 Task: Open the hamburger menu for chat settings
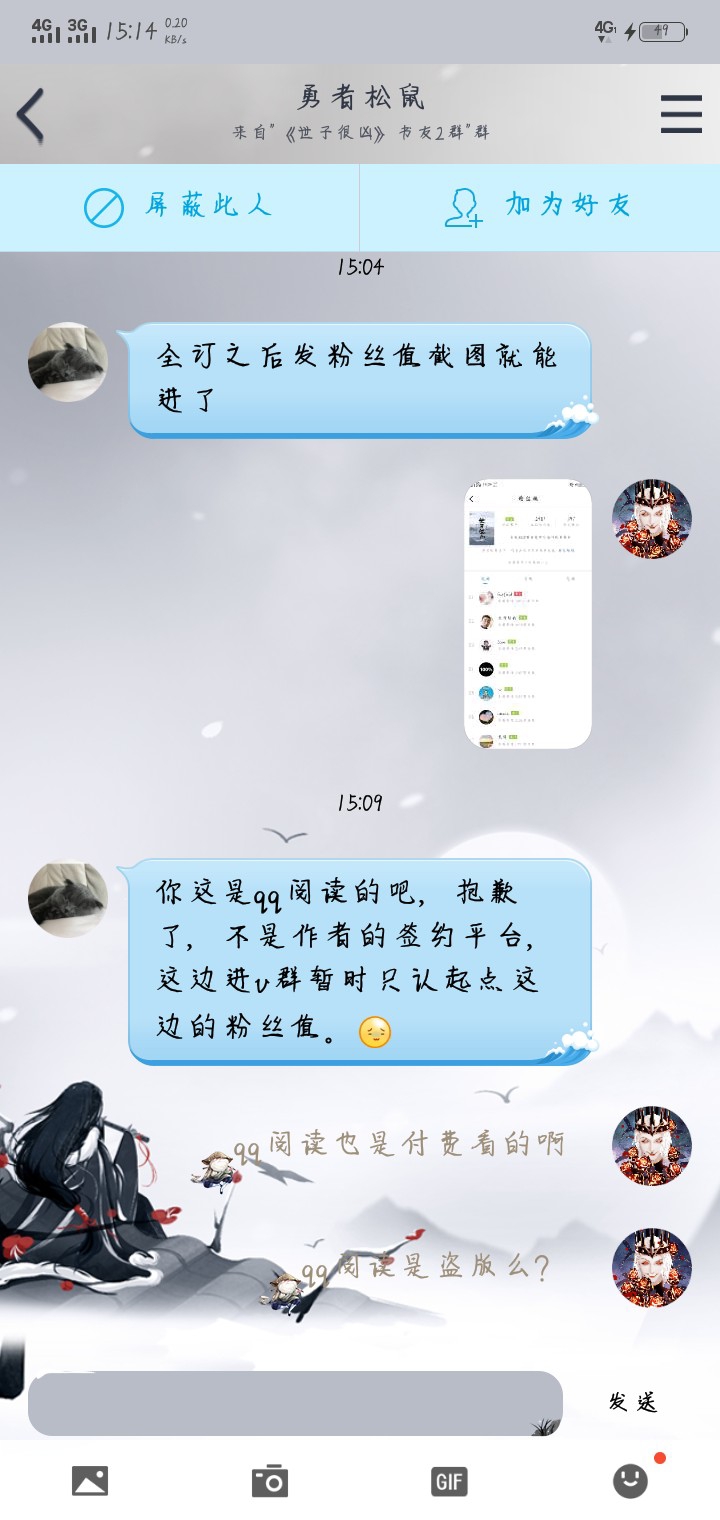point(681,114)
